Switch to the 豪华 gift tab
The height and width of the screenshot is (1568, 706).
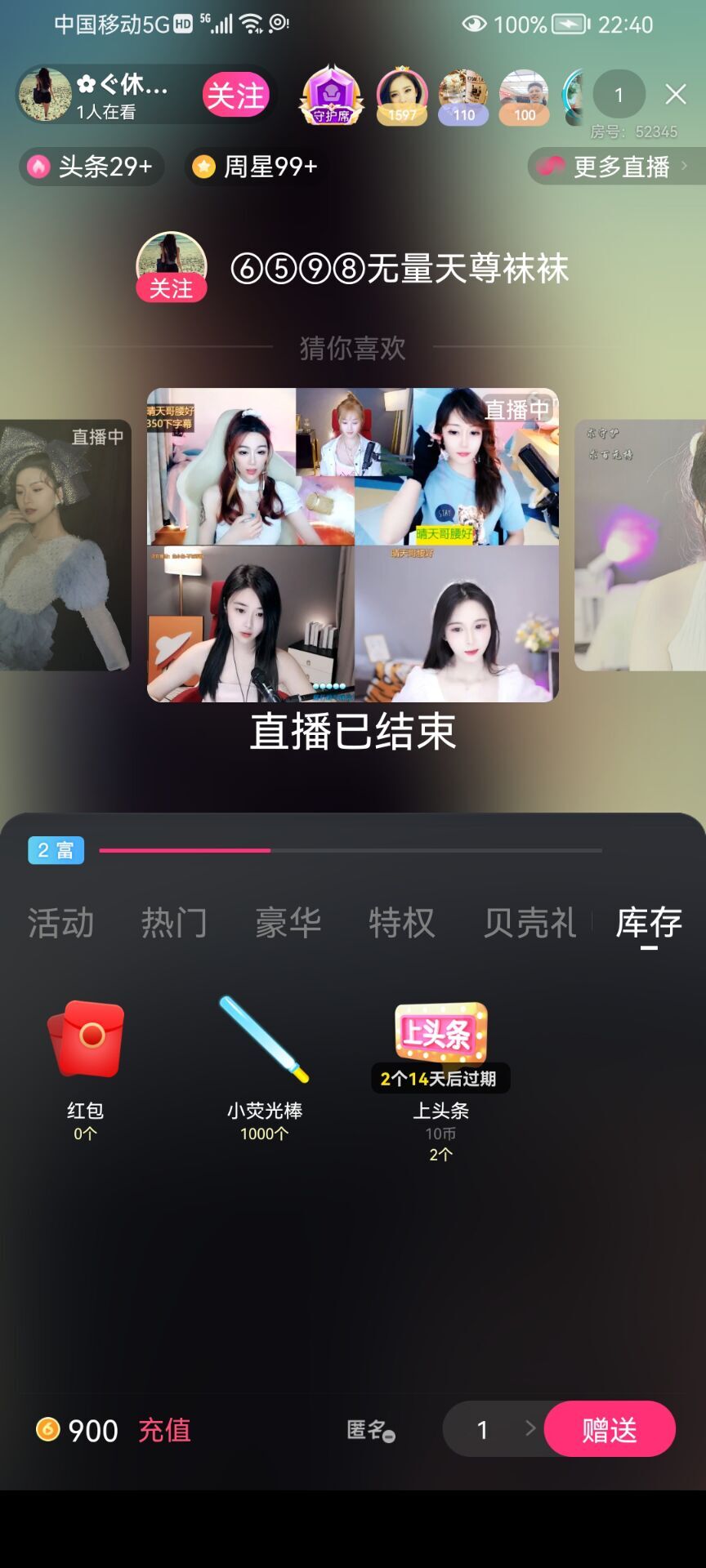(288, 923)
